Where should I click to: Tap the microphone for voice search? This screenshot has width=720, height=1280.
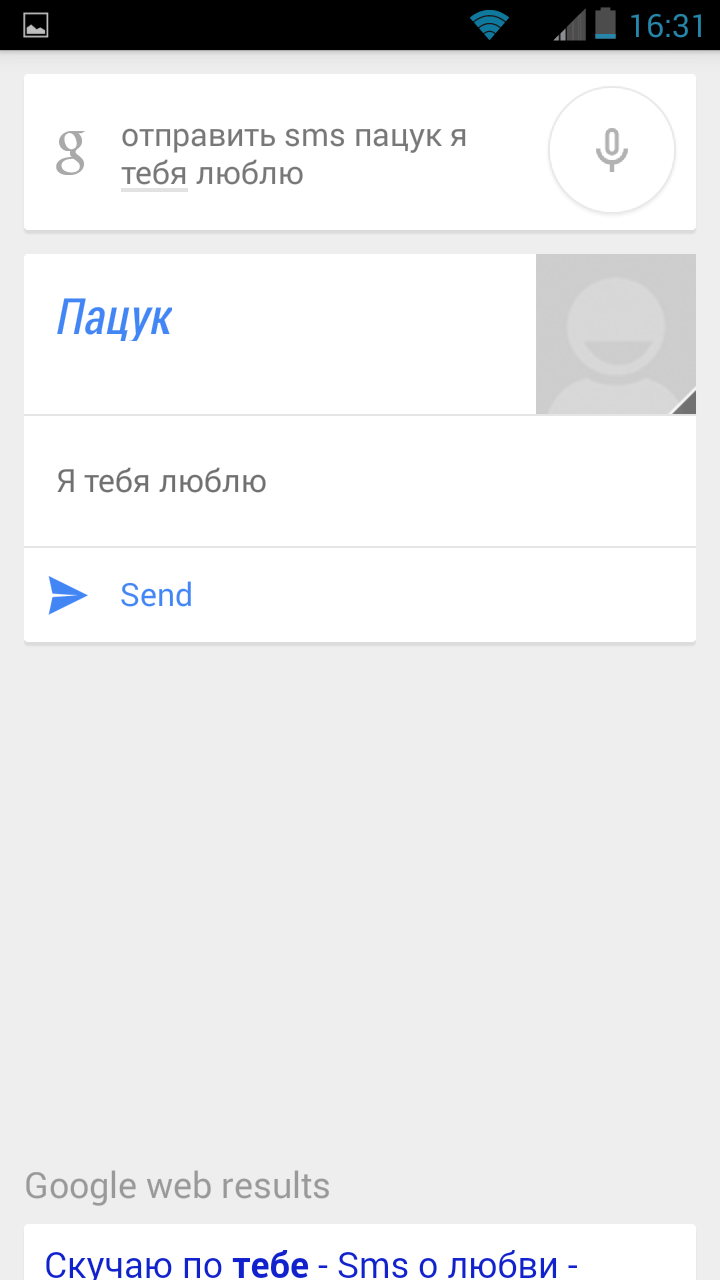(x=611, y=151)
